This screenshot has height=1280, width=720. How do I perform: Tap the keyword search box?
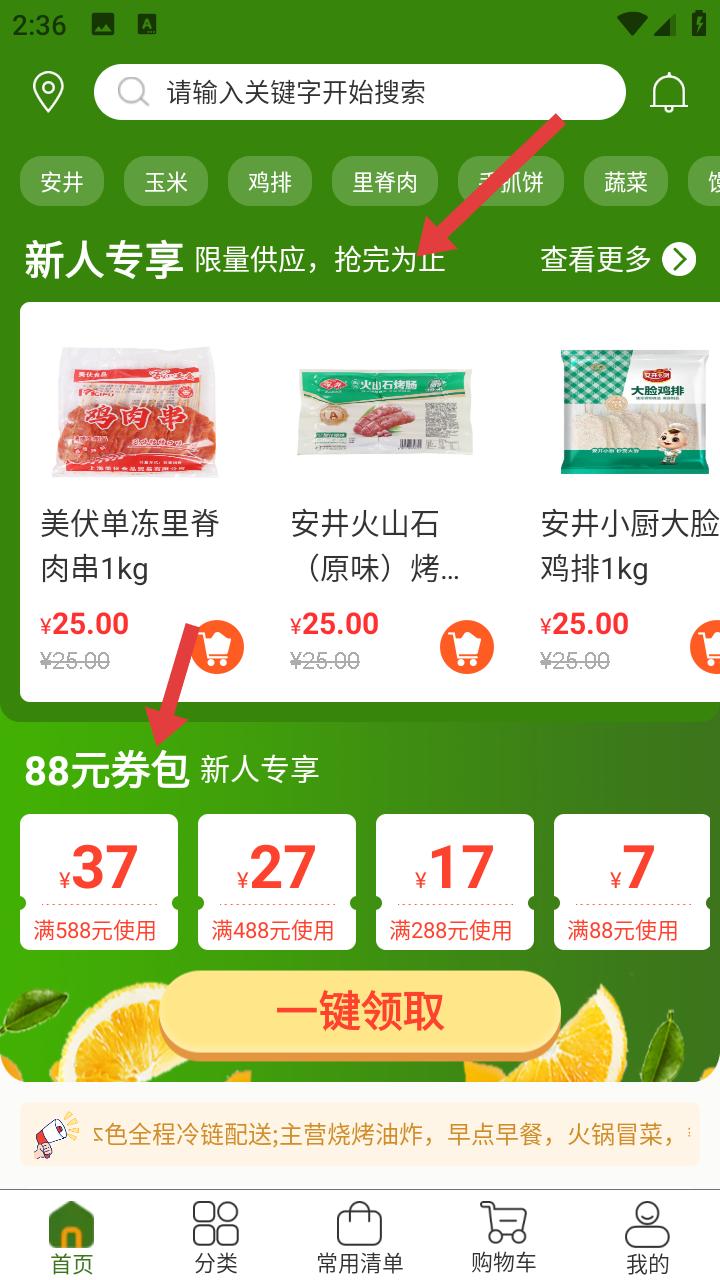point(360,92)
